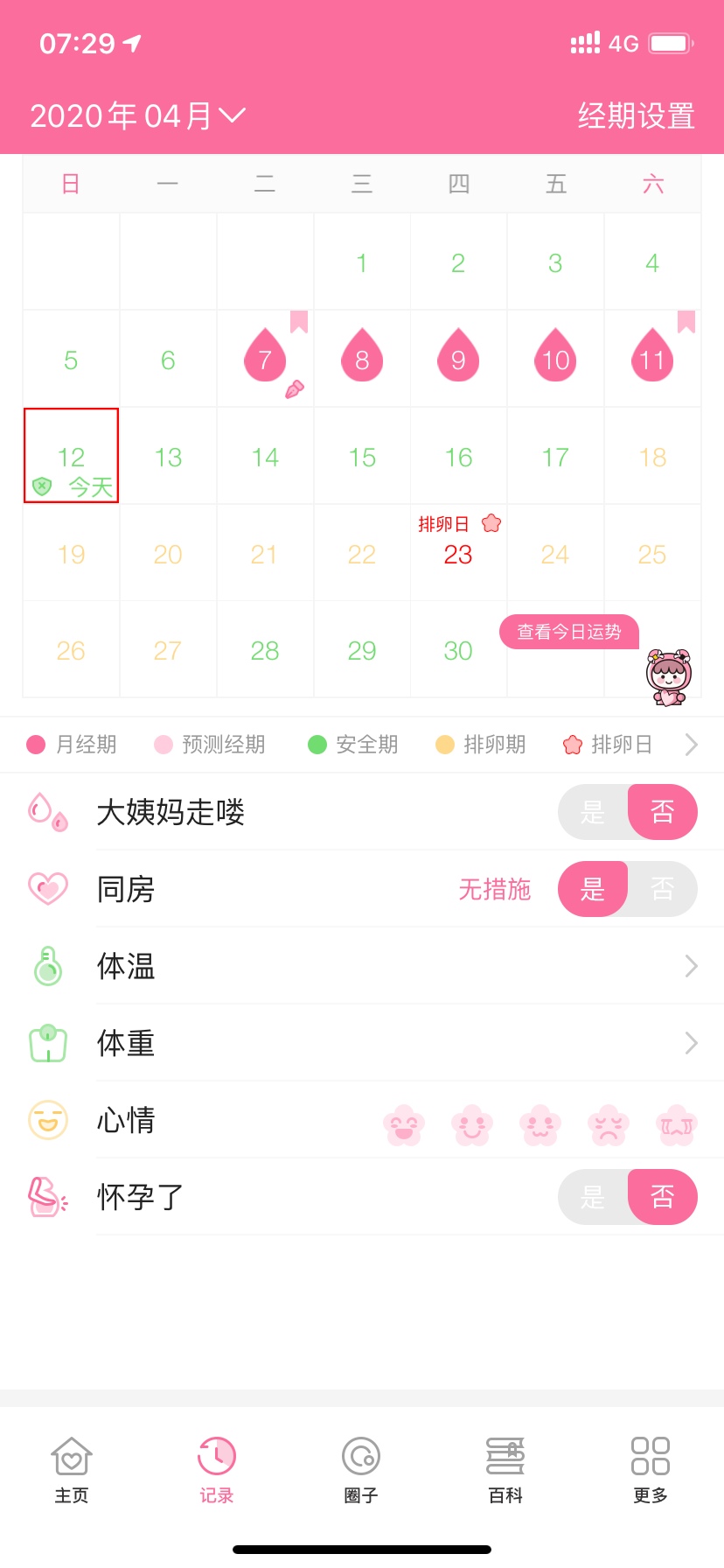Open 经期设置 period settings

pos(636,115)
